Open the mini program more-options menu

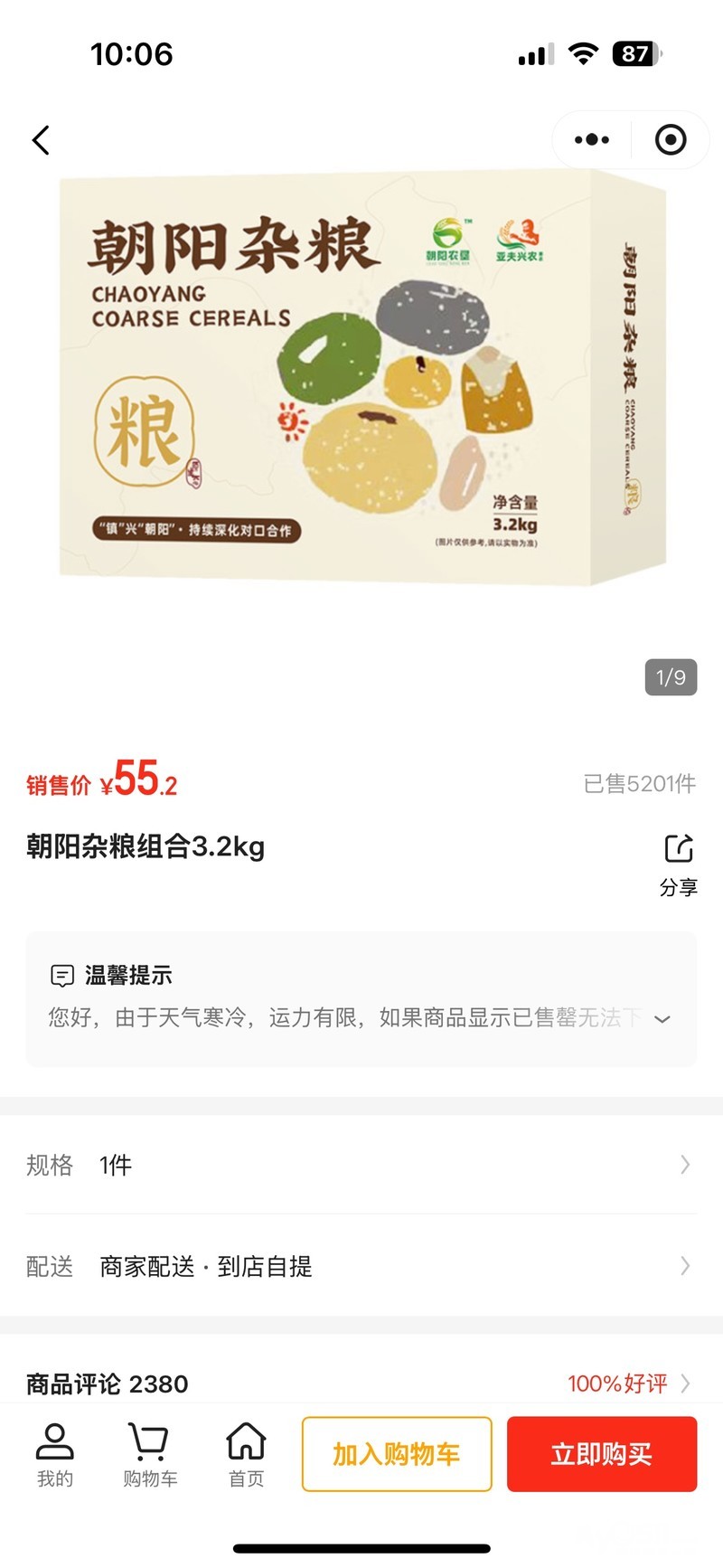click(592, 140)
